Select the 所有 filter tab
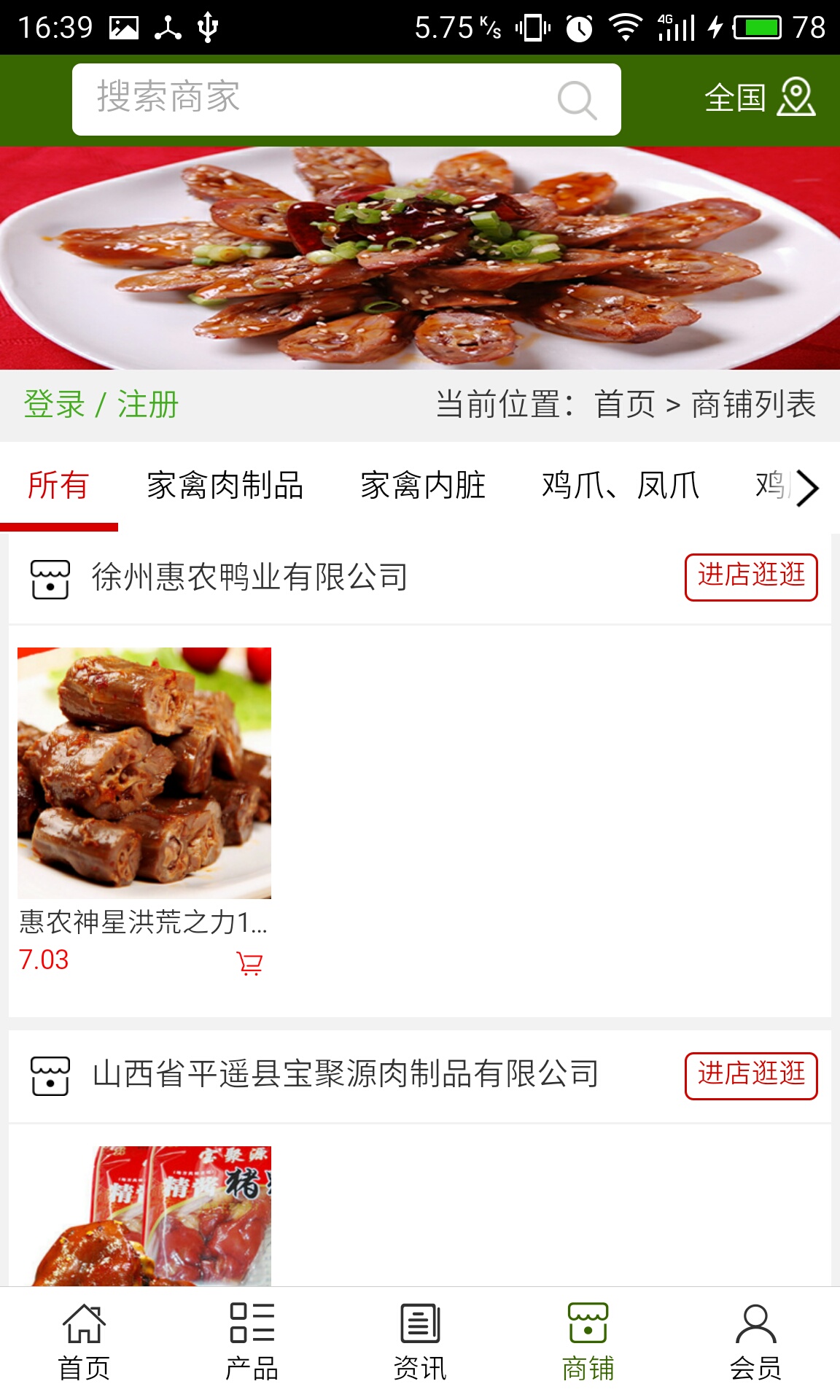840x1400 pixels. pyautogui.click(x=60, y=486)
